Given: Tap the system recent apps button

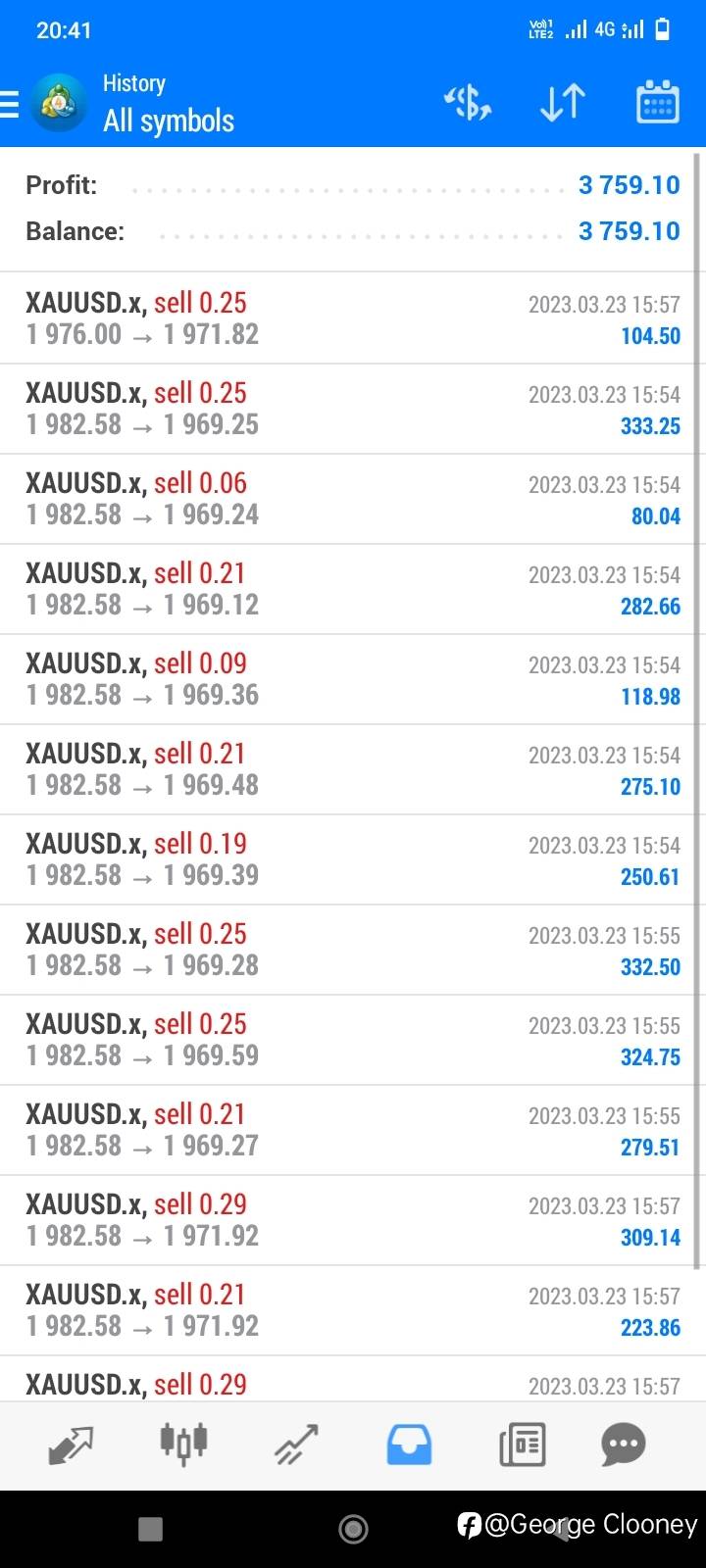Looking at the screenshot, I should (150, 1529).
